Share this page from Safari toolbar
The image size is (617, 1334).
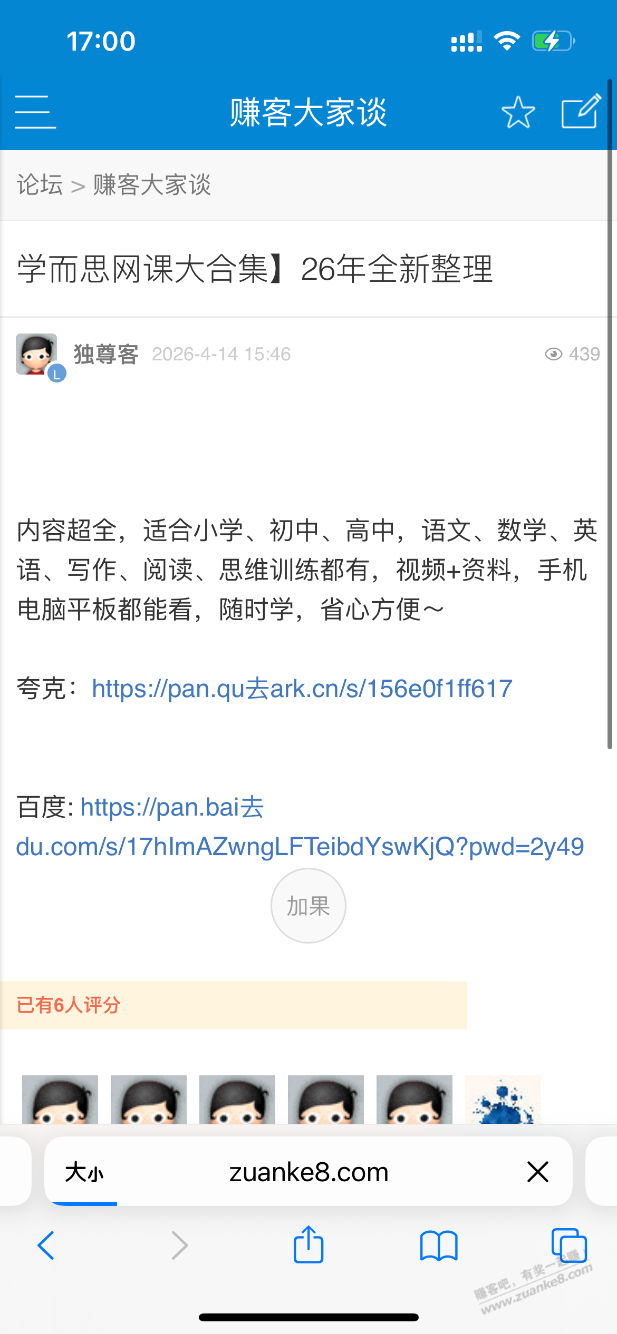pyautogui.click(x=308, y=1245)
